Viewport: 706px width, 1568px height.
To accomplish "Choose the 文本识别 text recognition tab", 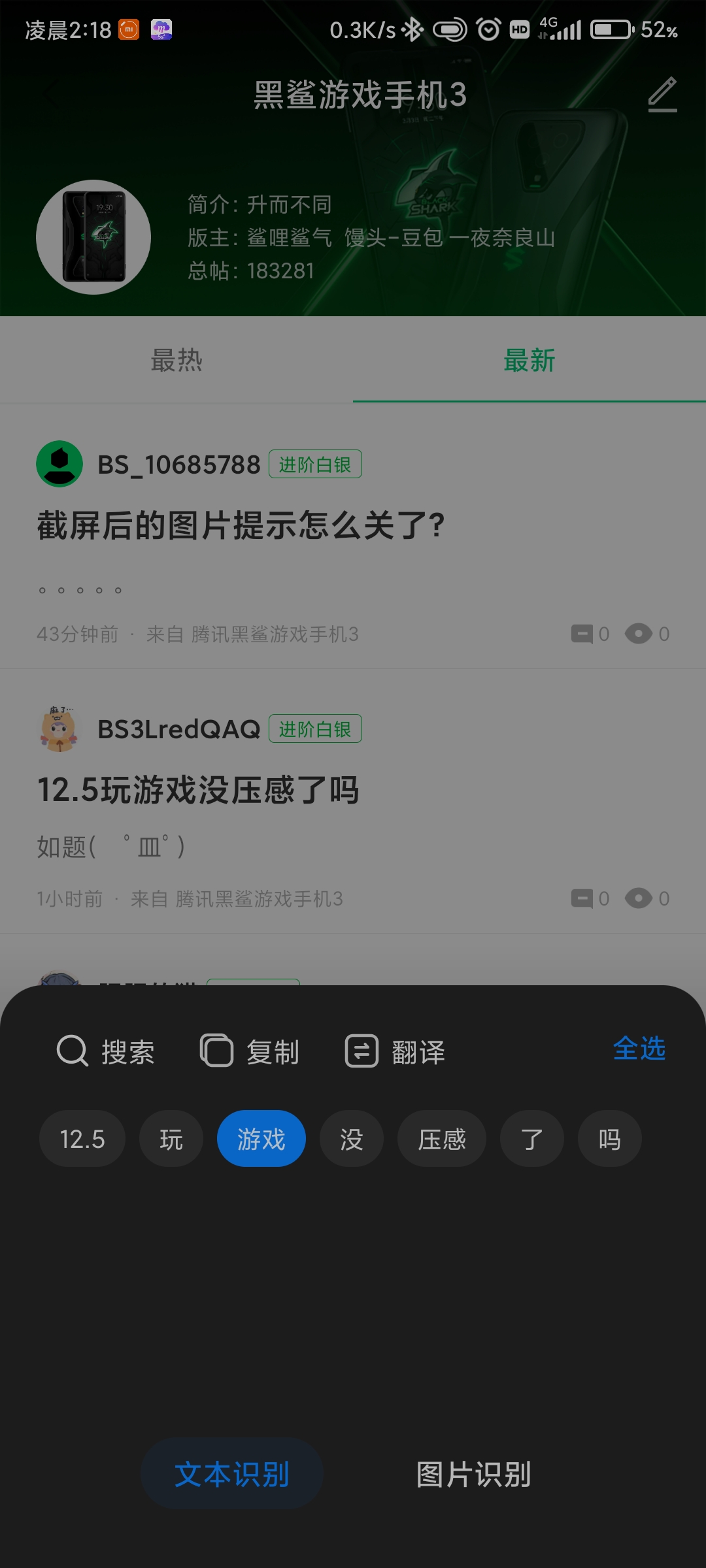I will tap(232, 1475).
